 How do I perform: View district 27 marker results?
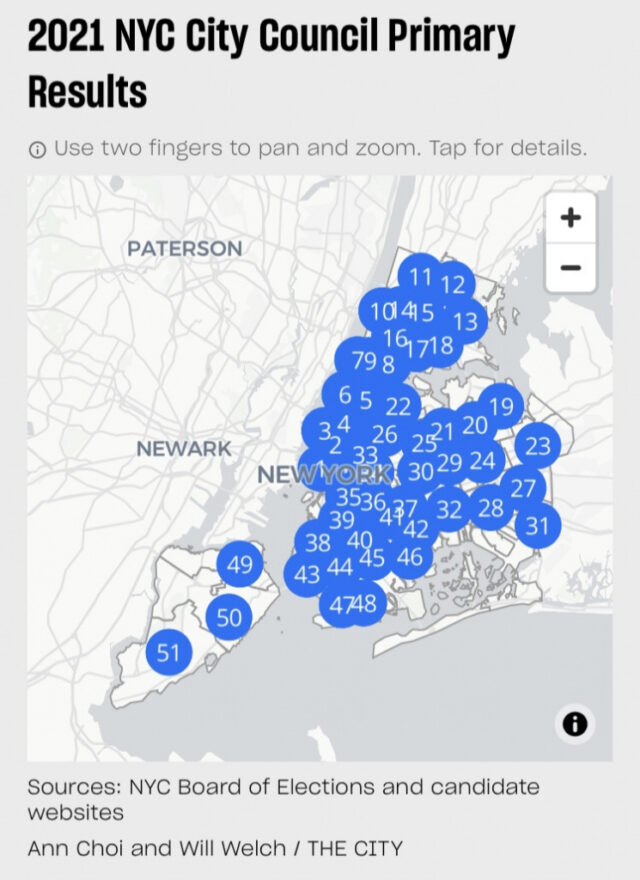click(x=523, y=488)
